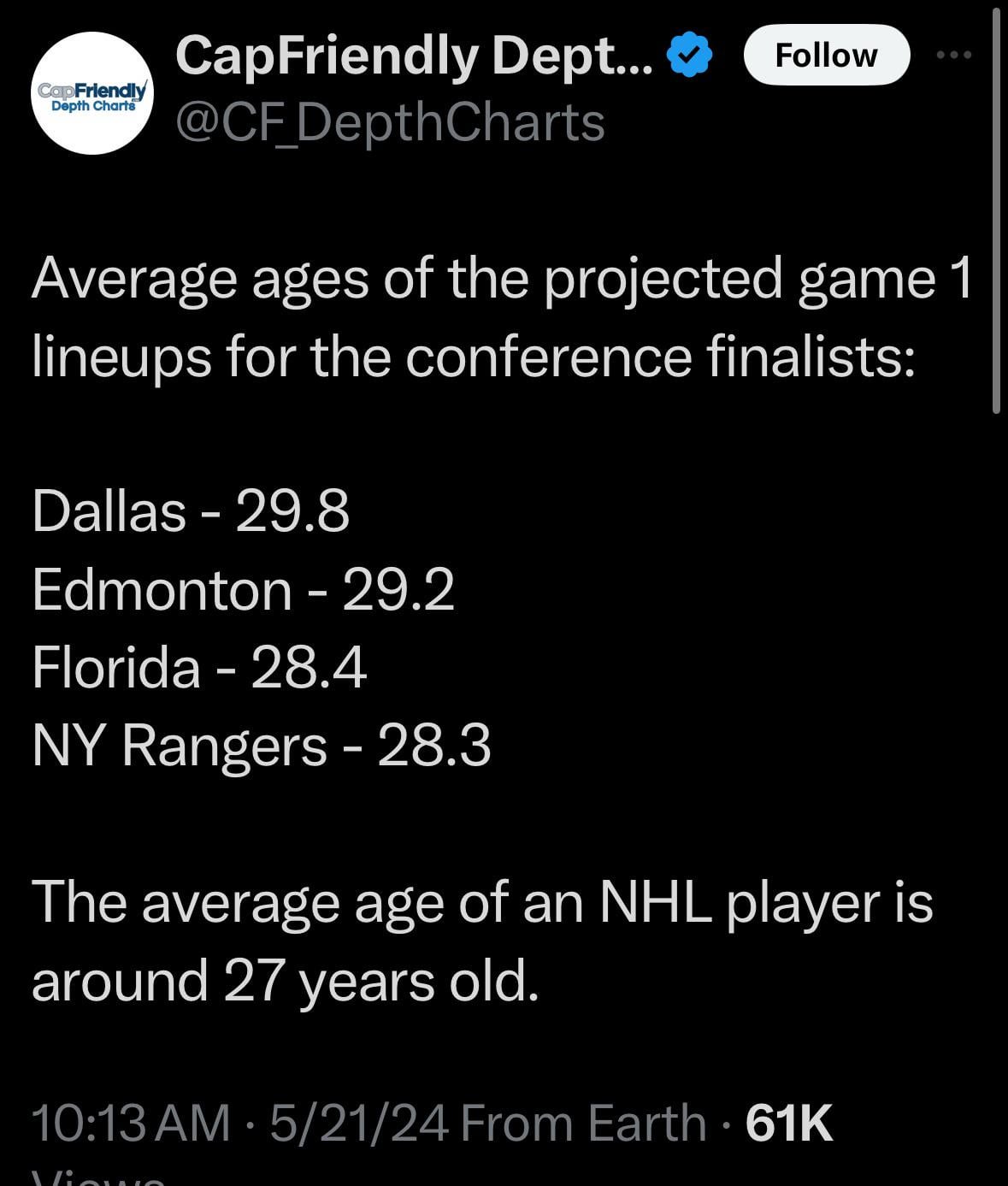The height and width of the screenshot is (1186, 1008).
Task: Open the CapFriendly Depth Charts profile picture
Action: 92,93
